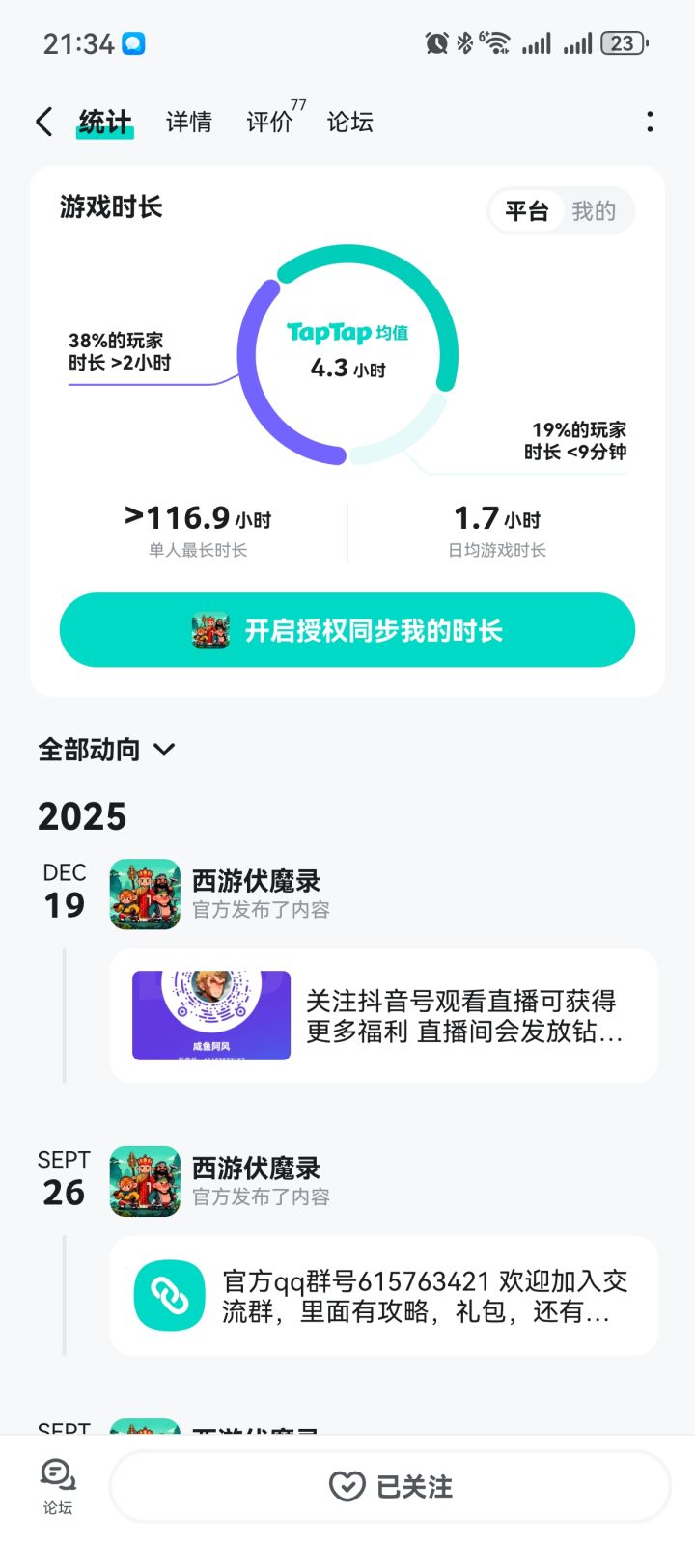Open the three-dot overflow menu

(652, 121)
